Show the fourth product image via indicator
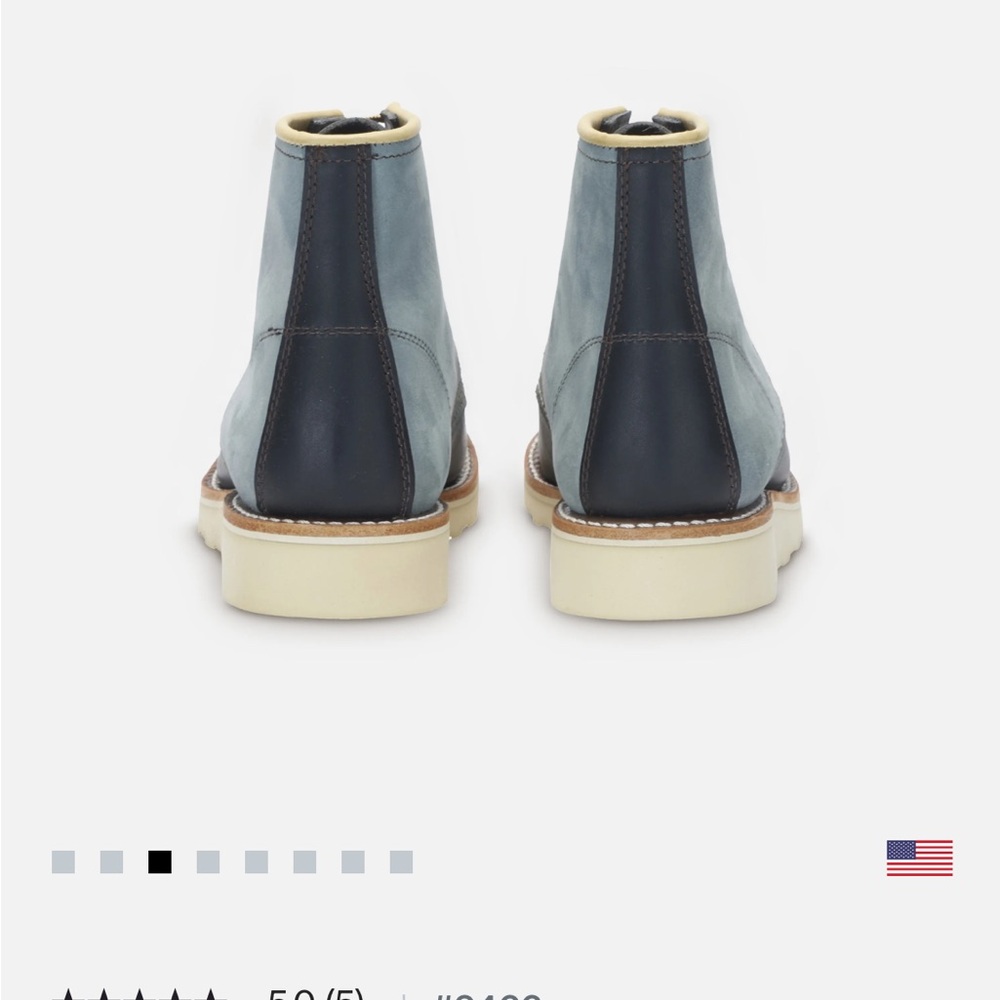This screenshot has width=1000, height=1000. pyautogui.click(x=208, y=862)
